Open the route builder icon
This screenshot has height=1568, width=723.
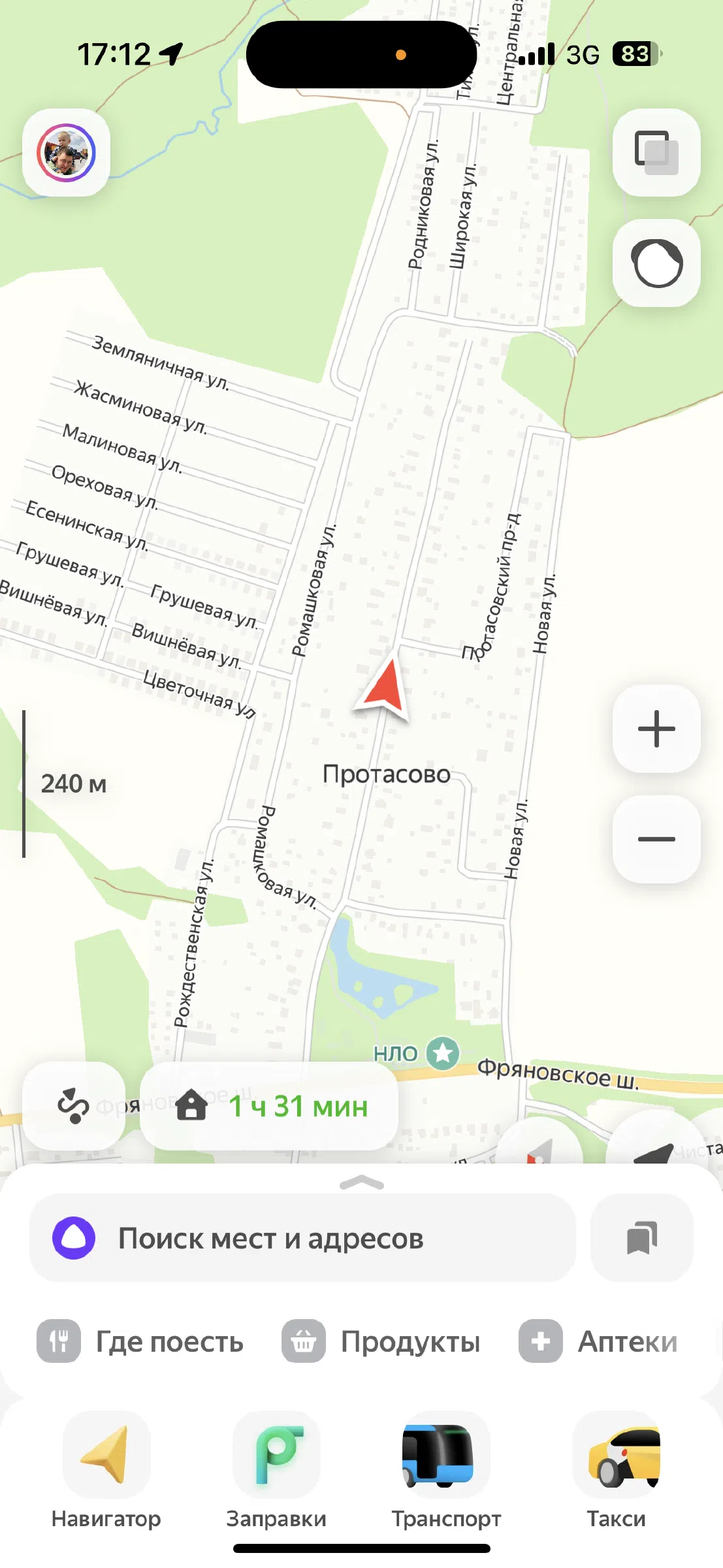point(74,1106)
